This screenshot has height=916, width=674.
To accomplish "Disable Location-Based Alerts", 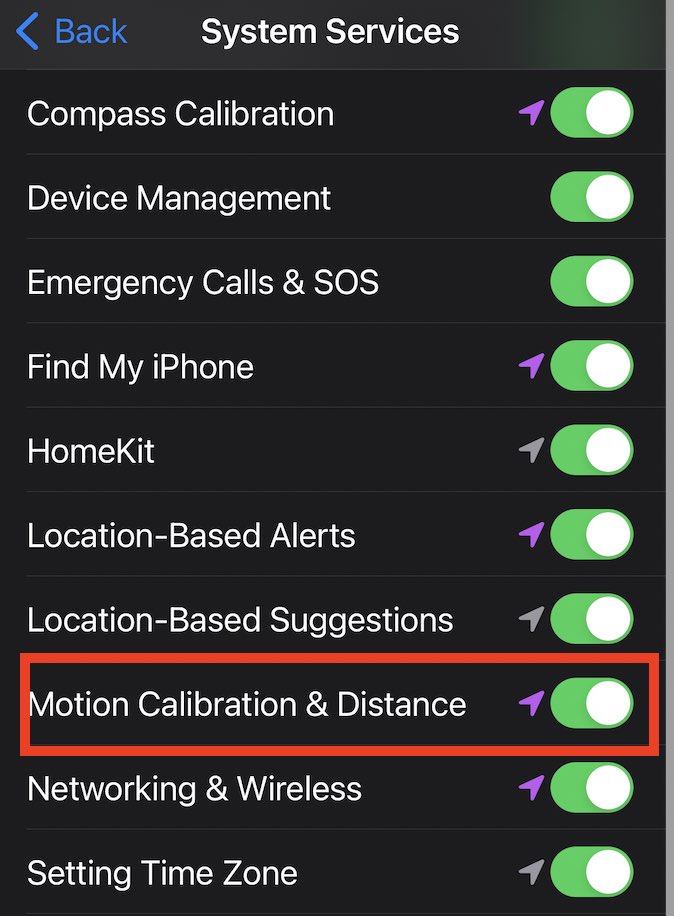I will 591,535.
